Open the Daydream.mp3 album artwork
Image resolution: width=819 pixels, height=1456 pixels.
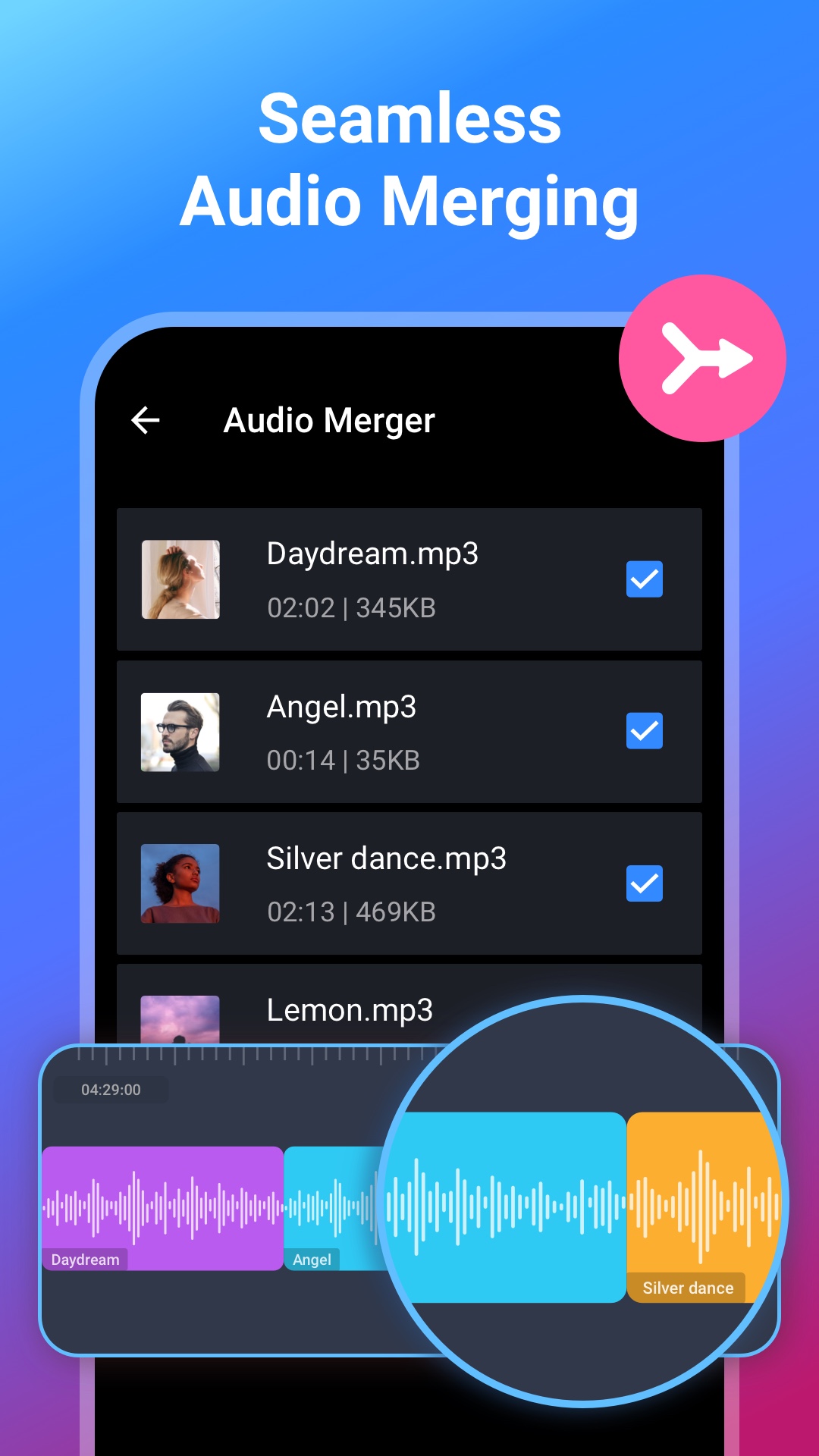pos(180,579)
